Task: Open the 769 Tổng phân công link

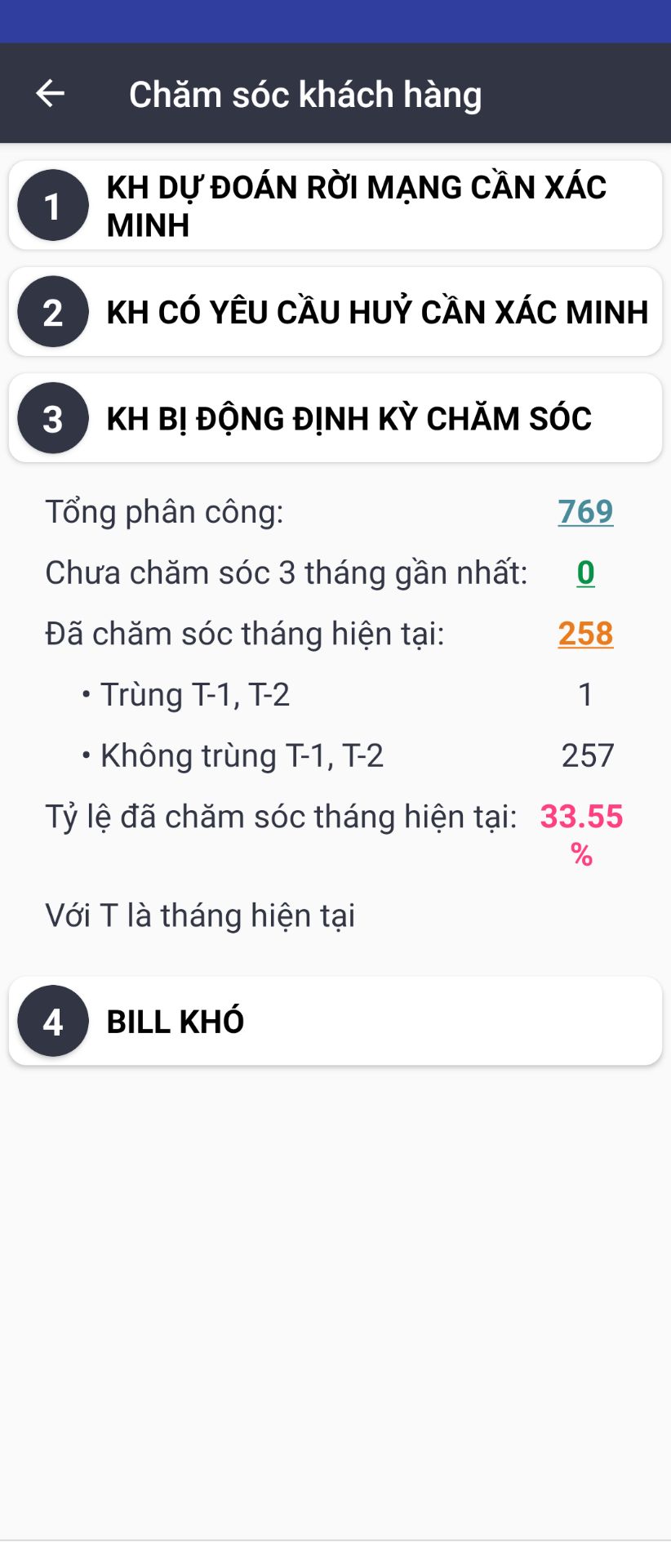Action: (585, 512)
